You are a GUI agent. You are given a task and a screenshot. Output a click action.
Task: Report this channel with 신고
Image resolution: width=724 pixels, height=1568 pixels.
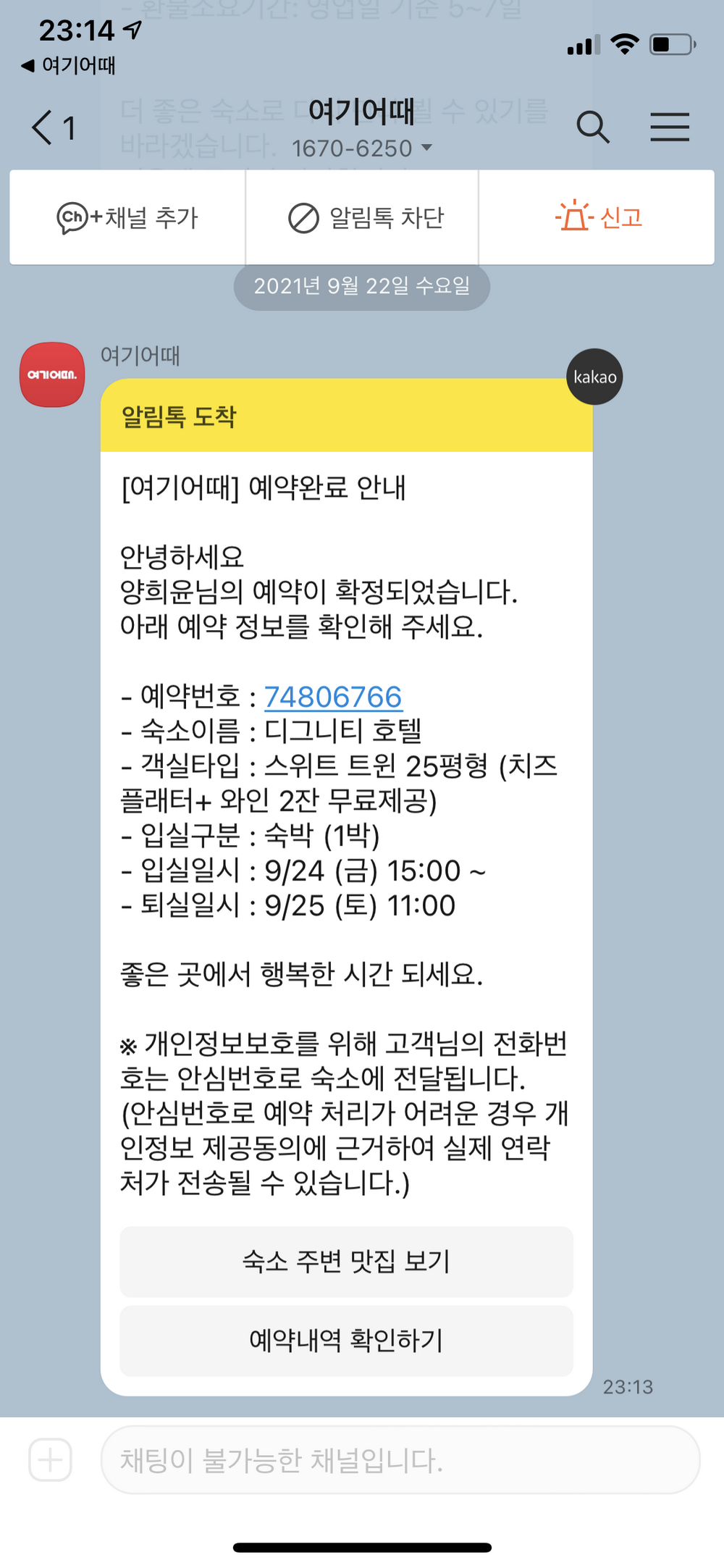tap(599, 217)
